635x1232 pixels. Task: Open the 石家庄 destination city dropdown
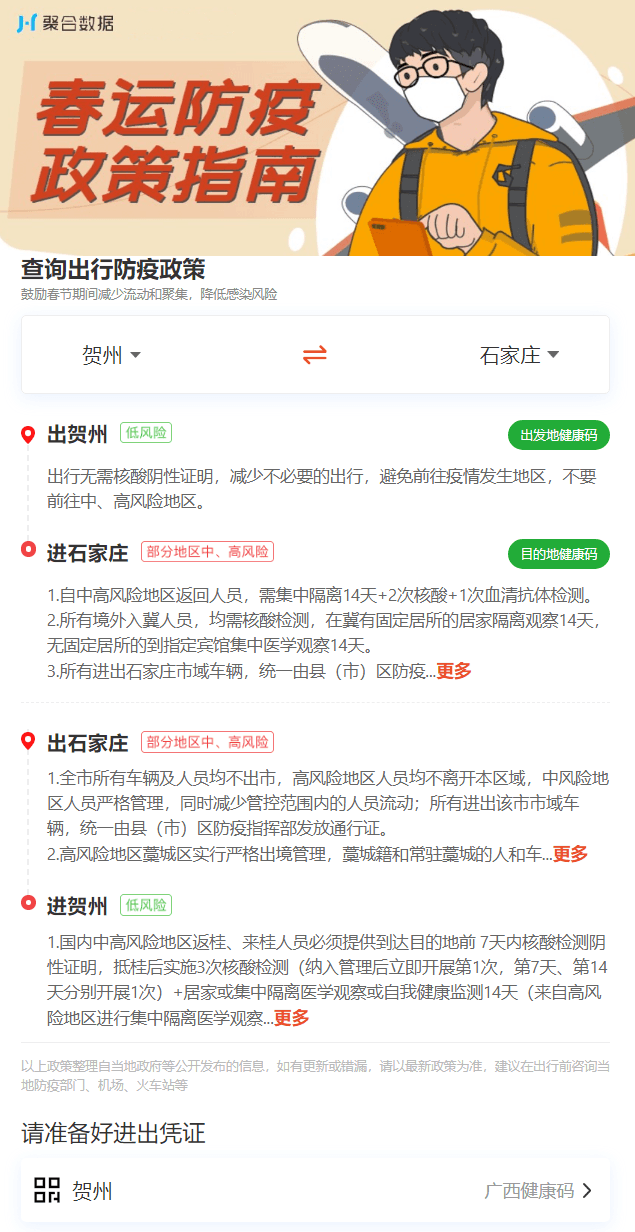[518, 355]
